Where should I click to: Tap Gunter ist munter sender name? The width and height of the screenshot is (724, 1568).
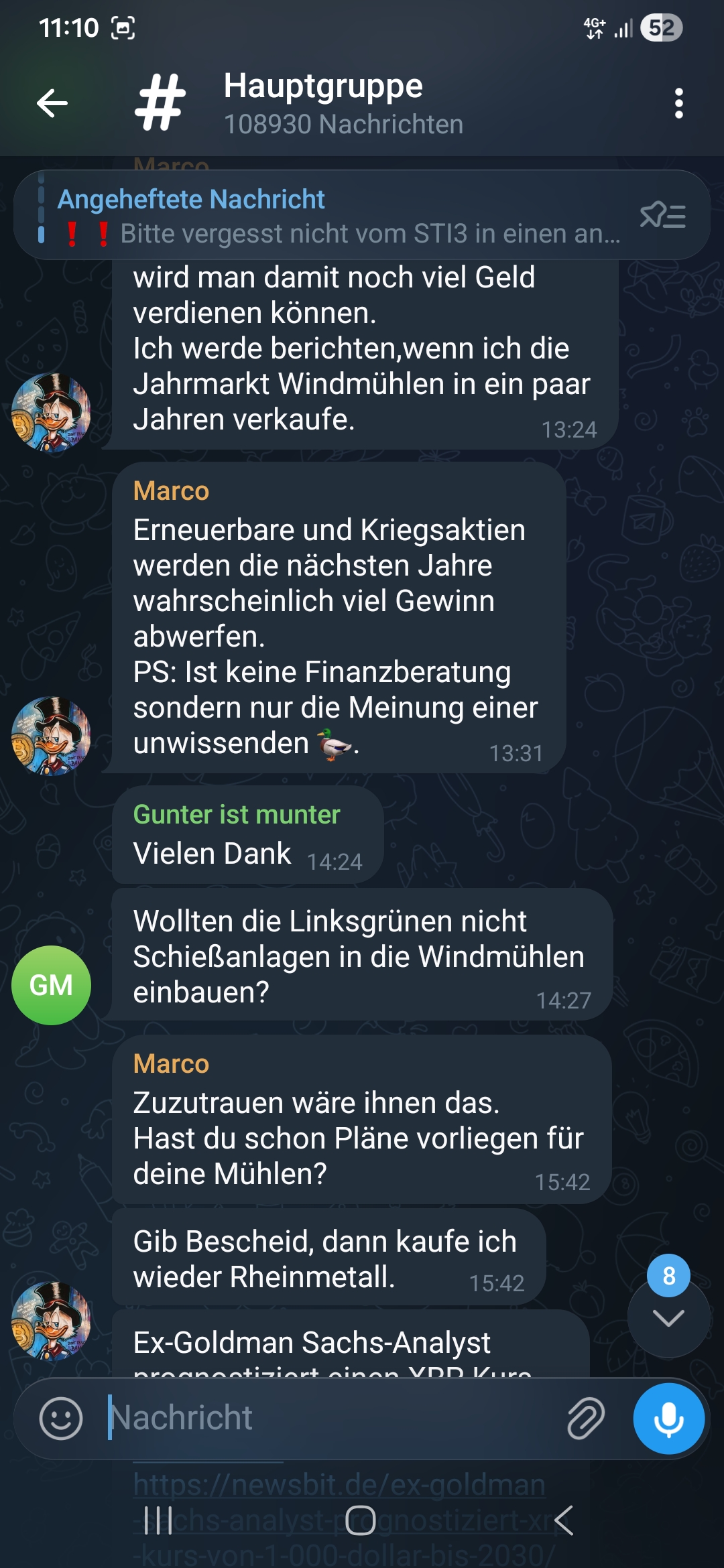pos(236,815)
